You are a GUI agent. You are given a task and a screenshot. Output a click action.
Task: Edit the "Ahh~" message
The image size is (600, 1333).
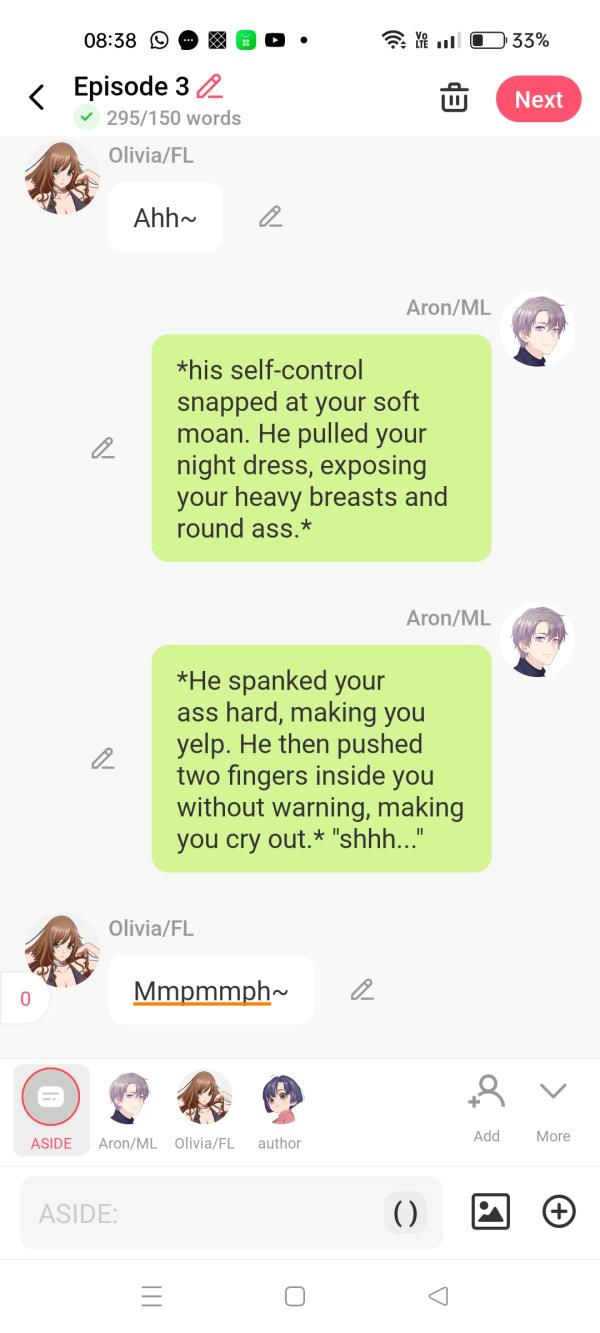coord(270,216)
